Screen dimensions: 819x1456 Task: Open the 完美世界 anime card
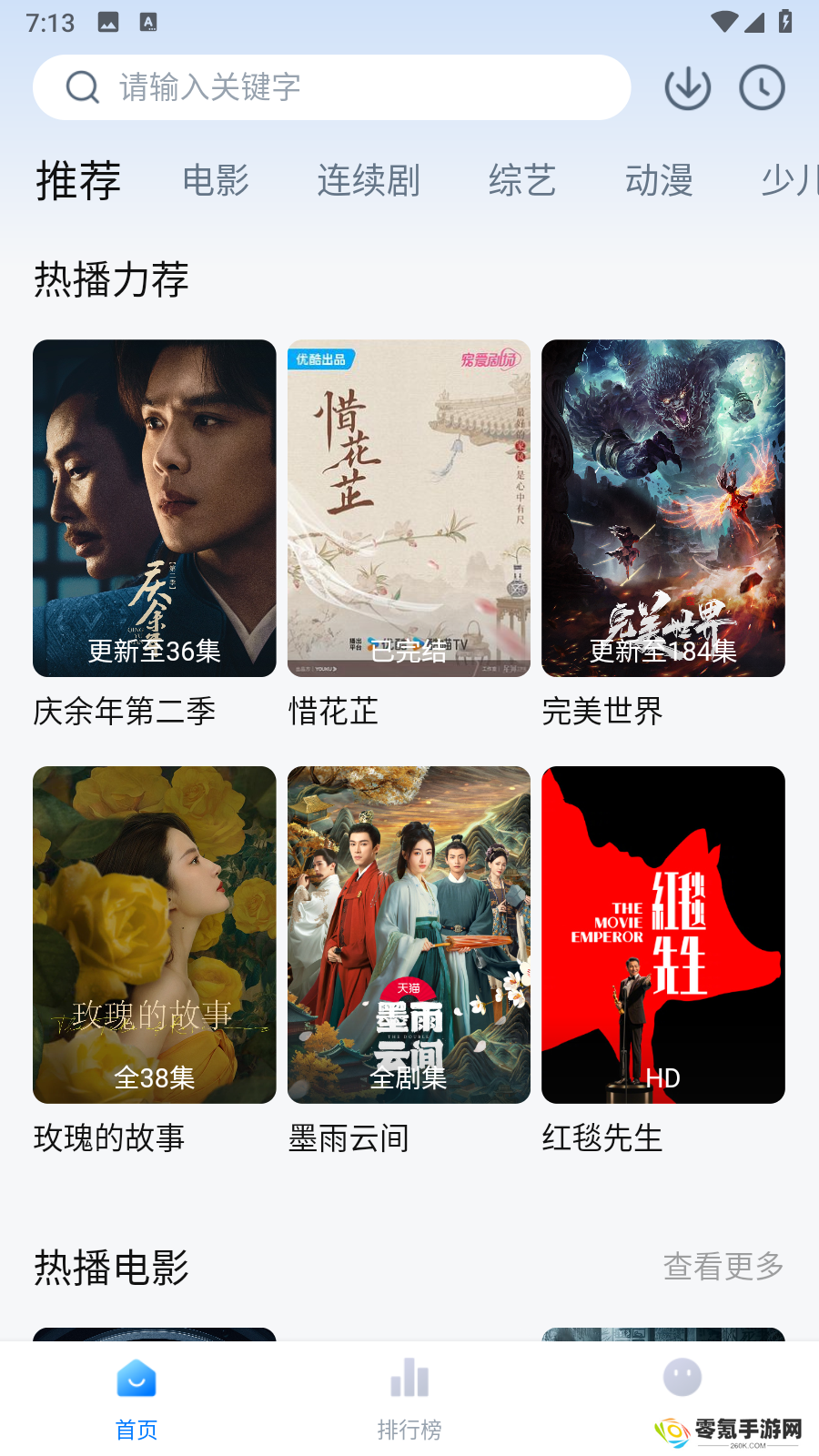tap(663, 508)
